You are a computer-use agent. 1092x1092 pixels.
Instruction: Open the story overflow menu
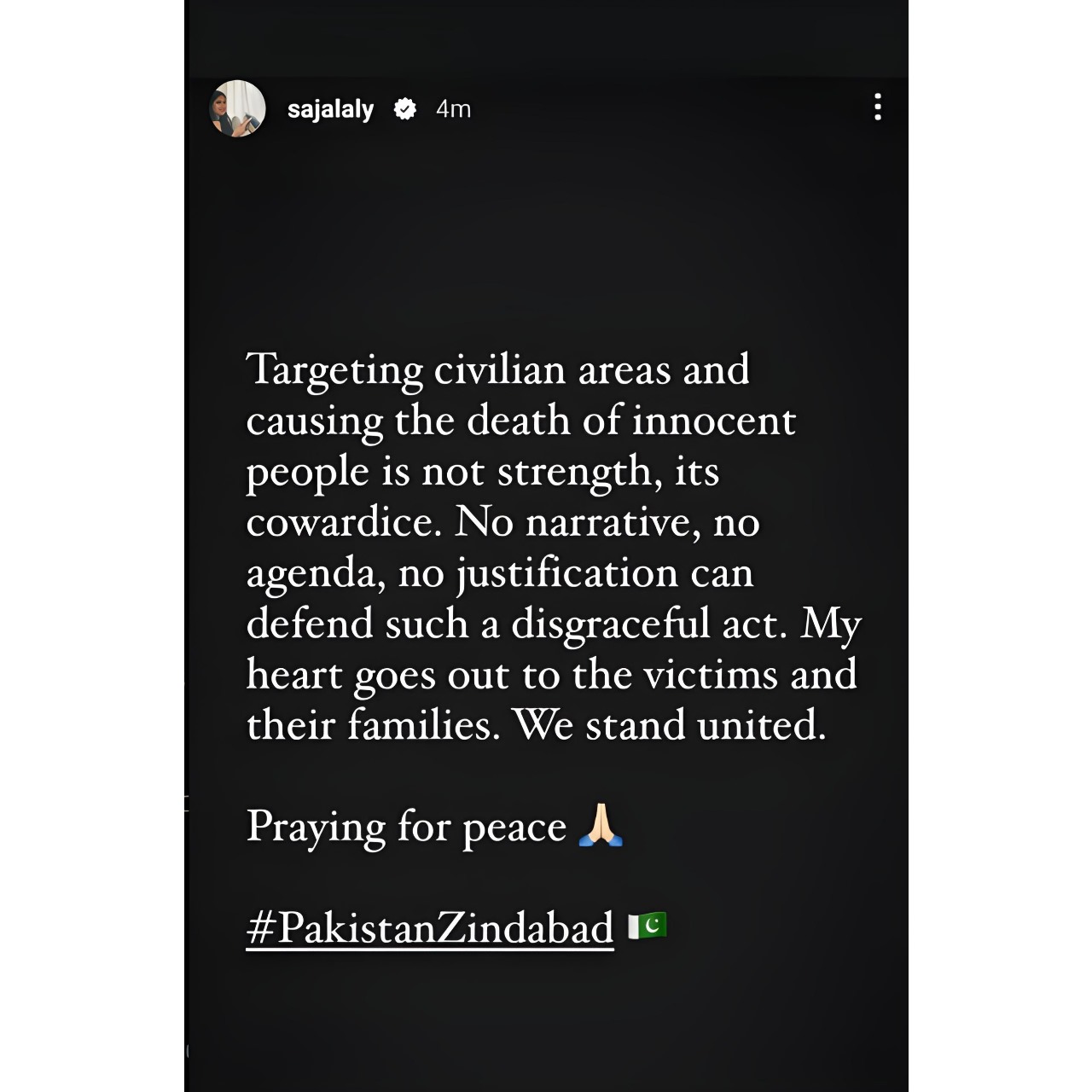tap(877, 107)
